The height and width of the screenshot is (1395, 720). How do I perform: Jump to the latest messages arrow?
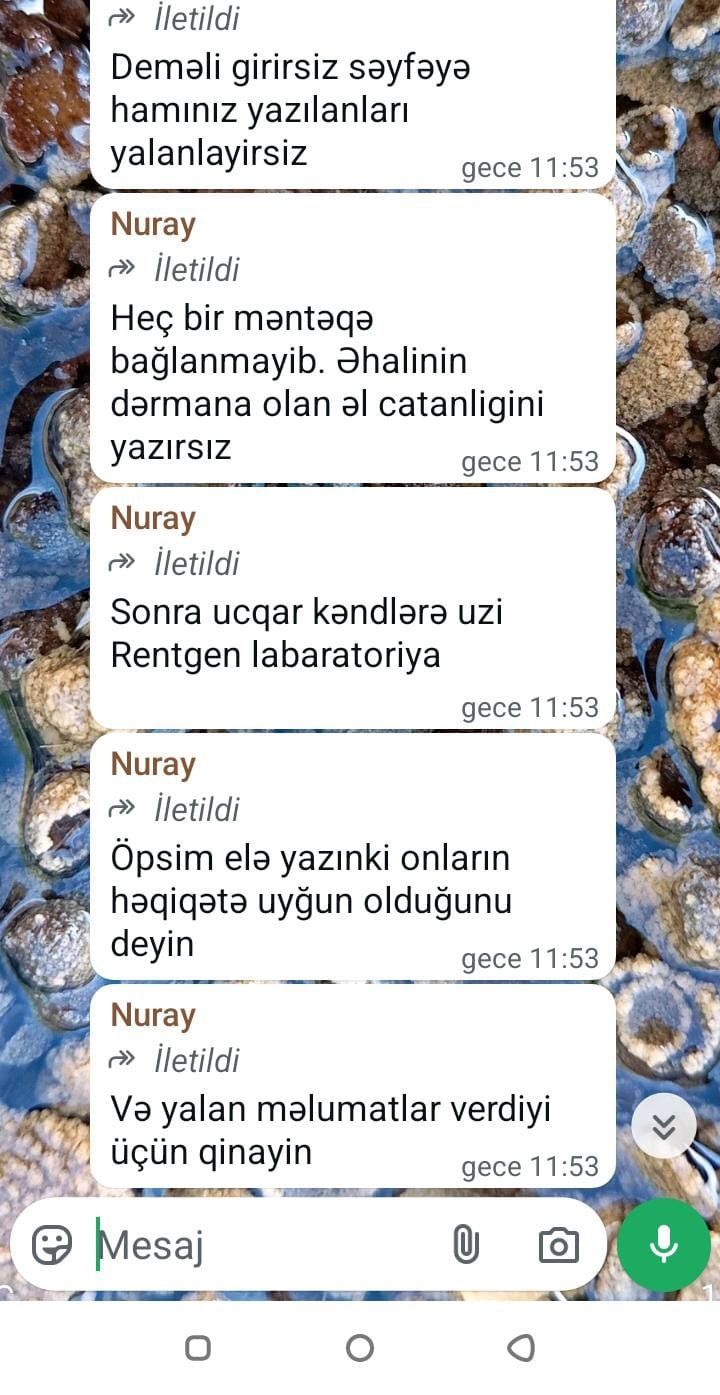[664, 1126]
